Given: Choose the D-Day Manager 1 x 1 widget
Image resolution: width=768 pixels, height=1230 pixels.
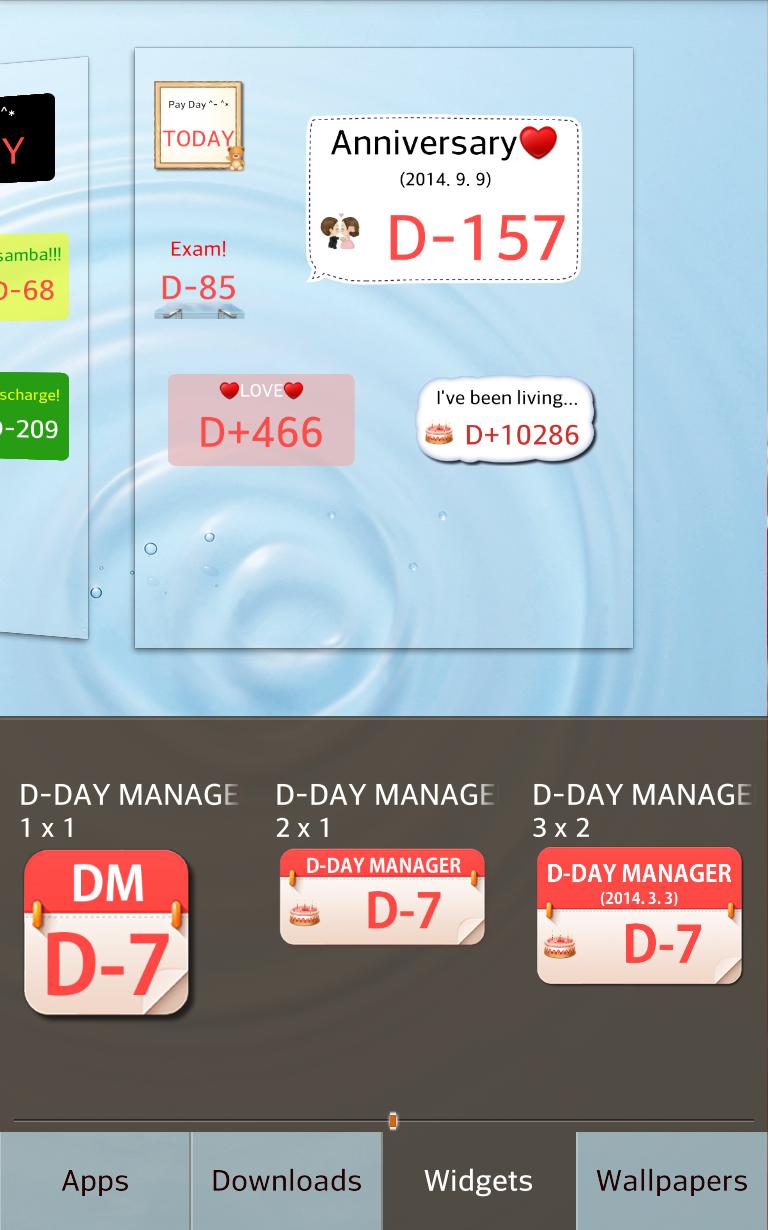Looking at the screenshot, I should 106,932.
